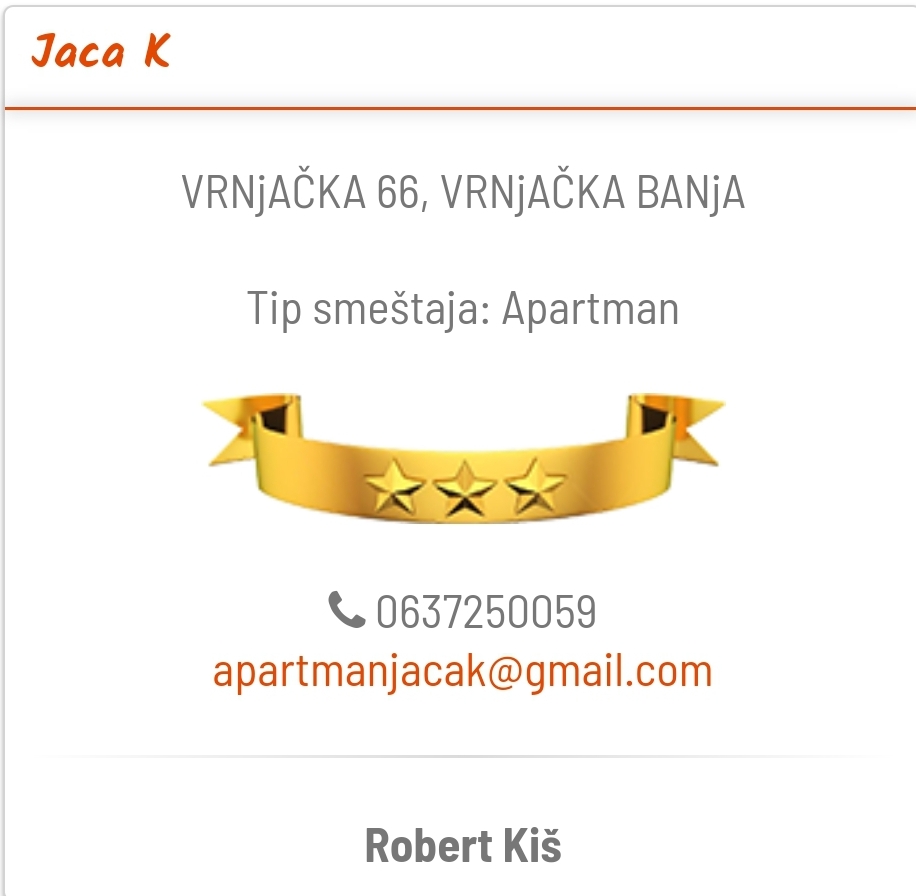
Task: Open the Jaca K listing title
Action: [101, 51]
